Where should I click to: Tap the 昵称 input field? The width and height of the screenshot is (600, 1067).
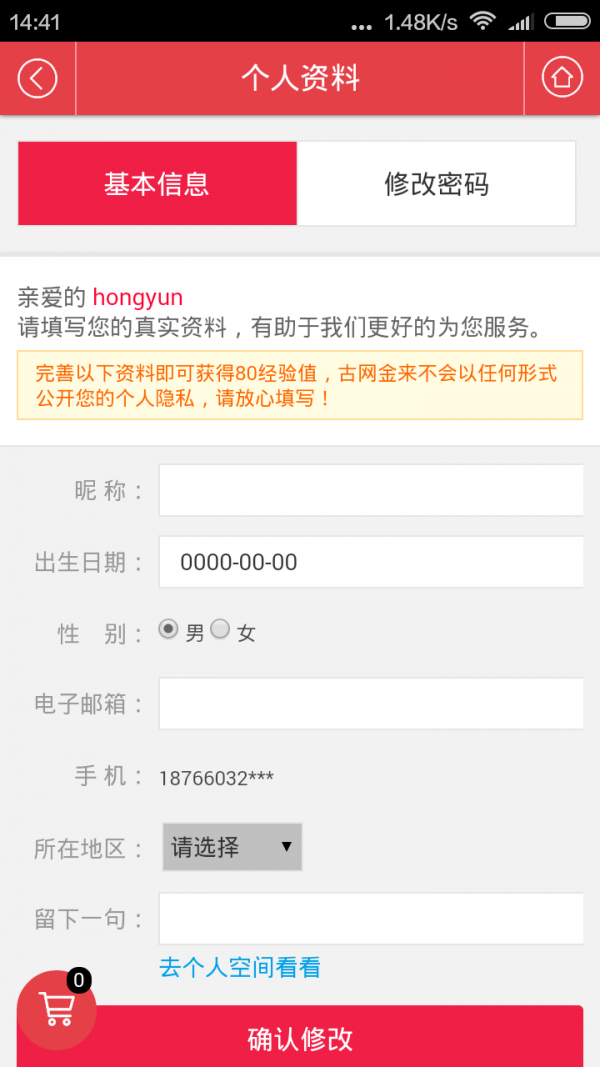coord(370,491)
